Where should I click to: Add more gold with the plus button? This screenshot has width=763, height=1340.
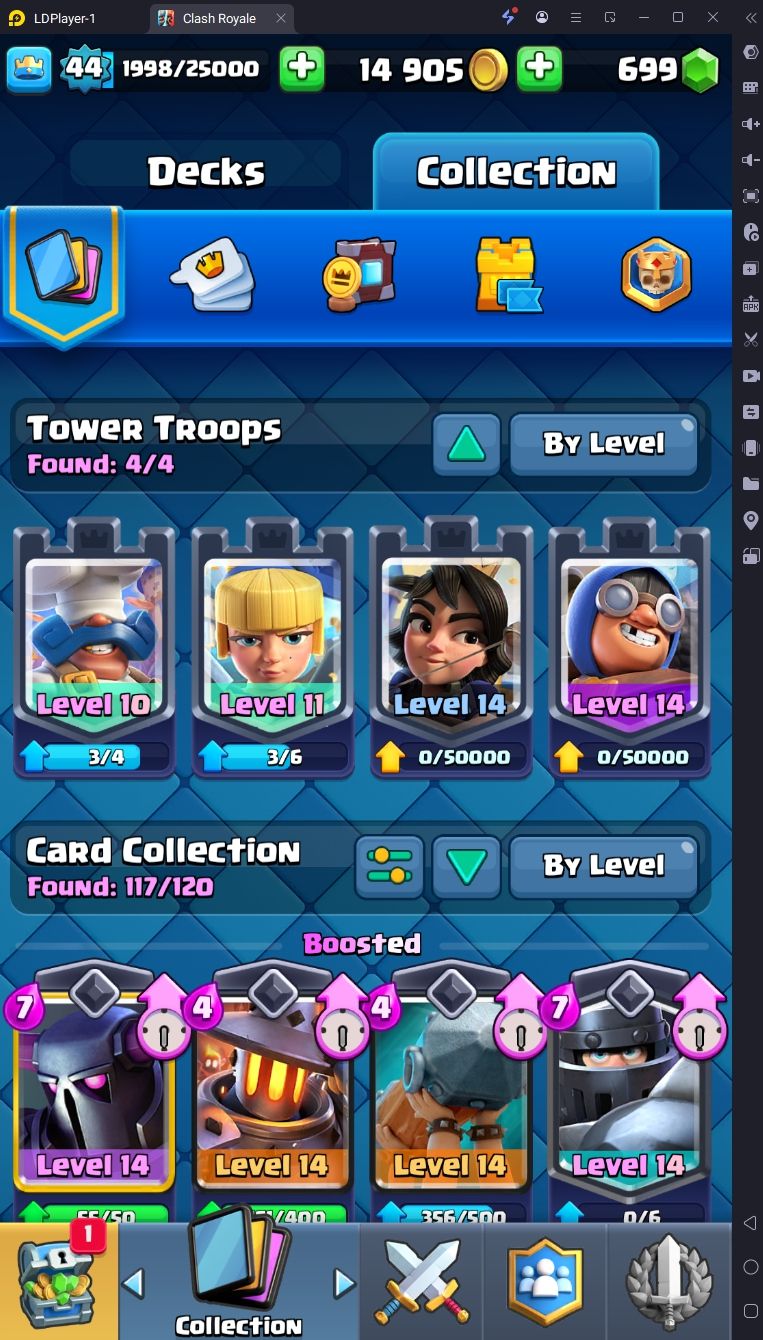click(539, 69)
